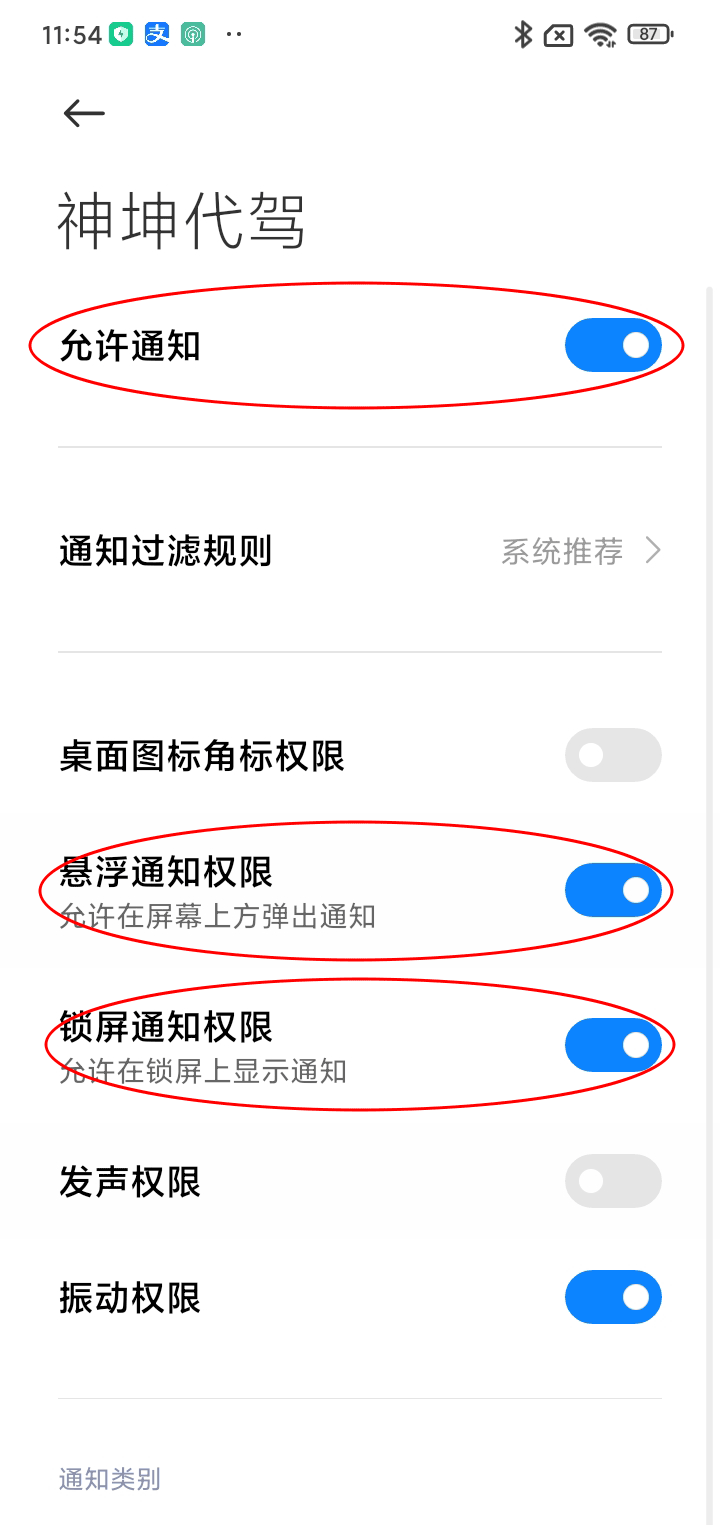Disable 悬浮通知权限 toggle
Image resolution: width=720 pixels, height=1525 pixels.
tap(612, 890)
